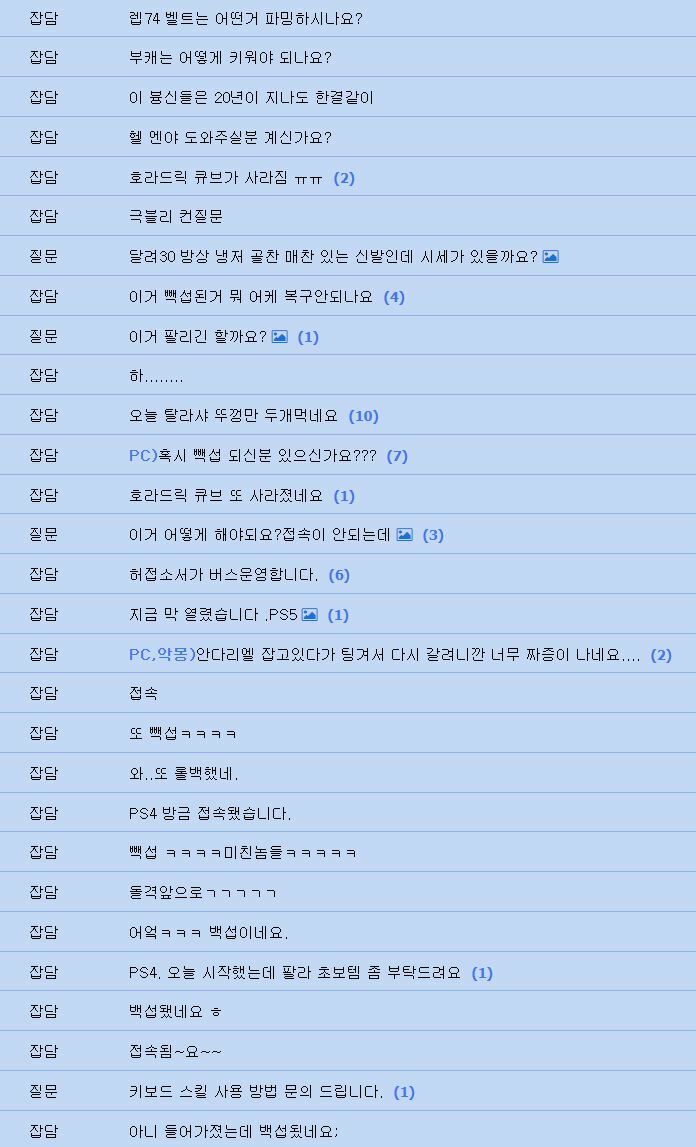This screenshot has width=696, height=1147.
Task: Open the question '이거 어떻게 해야되요?접속이 안되는데'
Action: pyautogui.click(x=259, y=535)
